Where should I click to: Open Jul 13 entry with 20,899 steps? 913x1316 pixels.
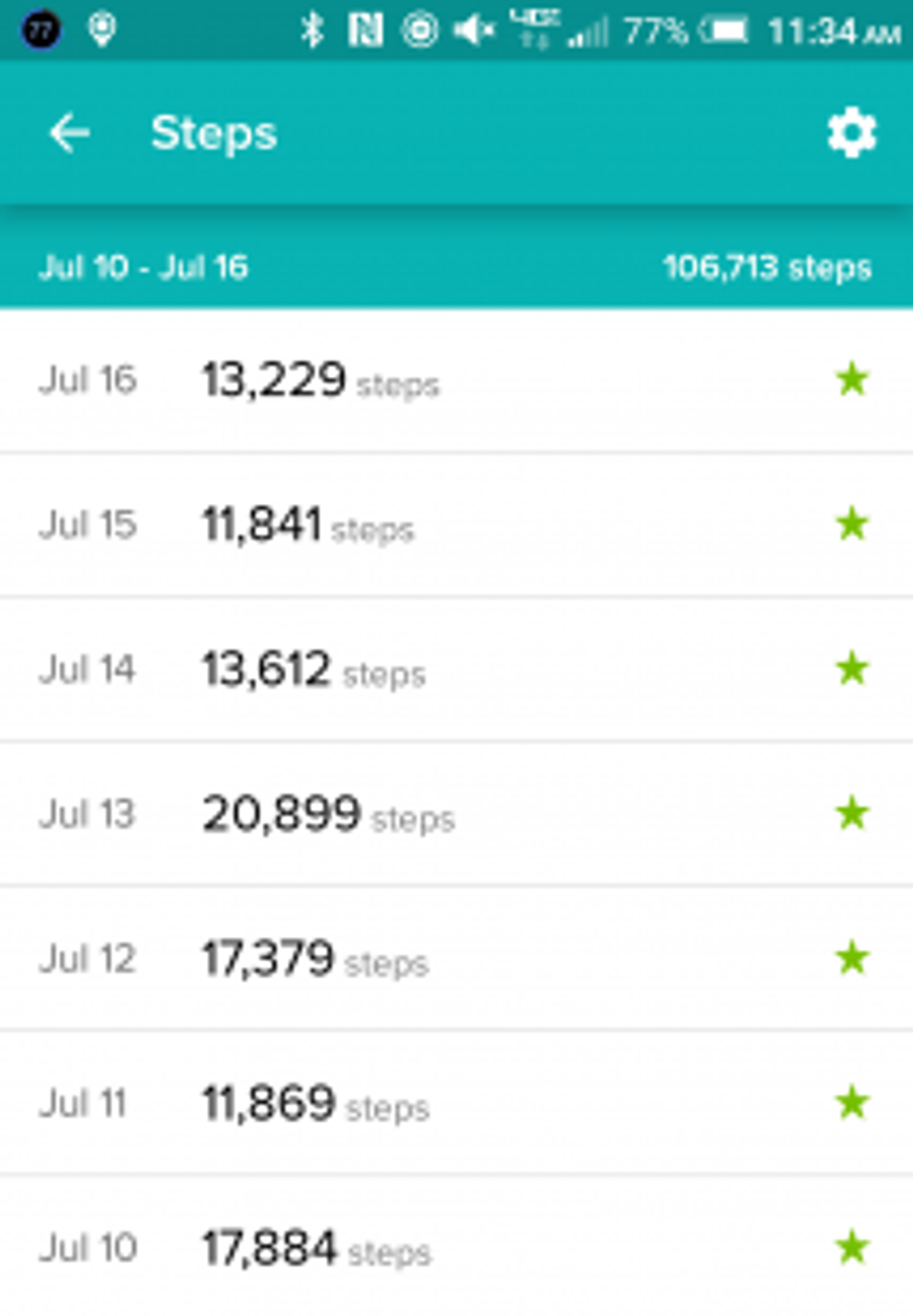pos(456,814)
